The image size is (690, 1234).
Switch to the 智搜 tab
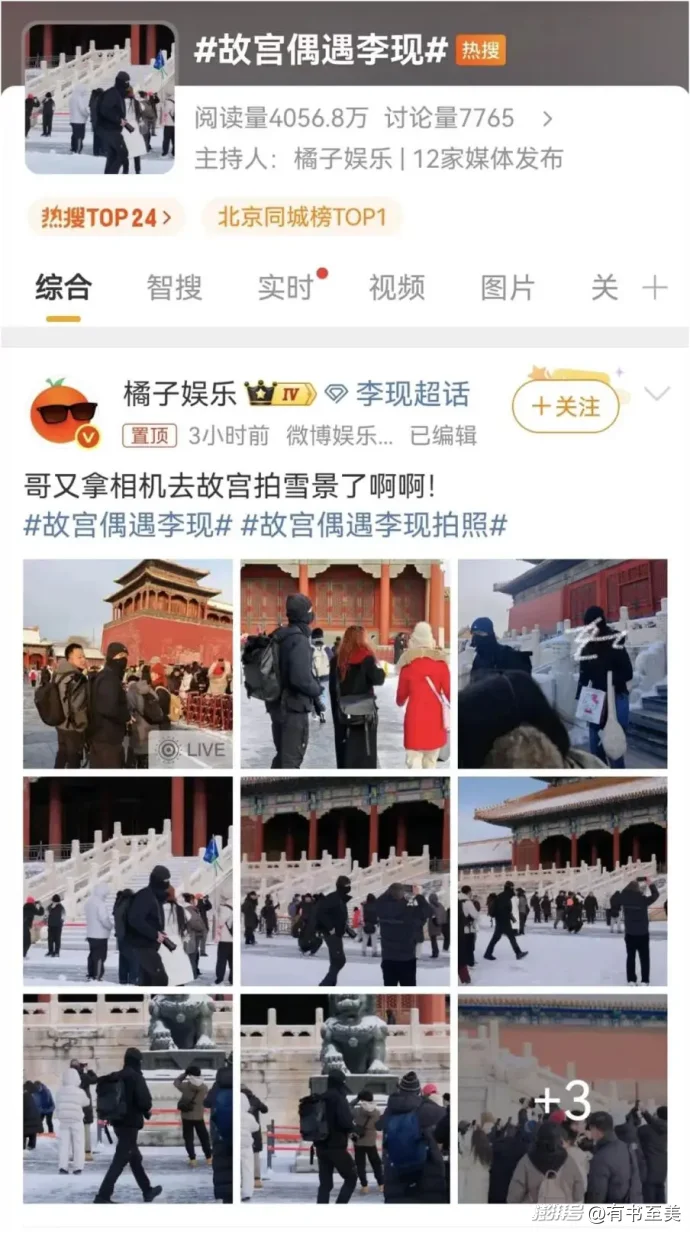[x=174, y=288]
